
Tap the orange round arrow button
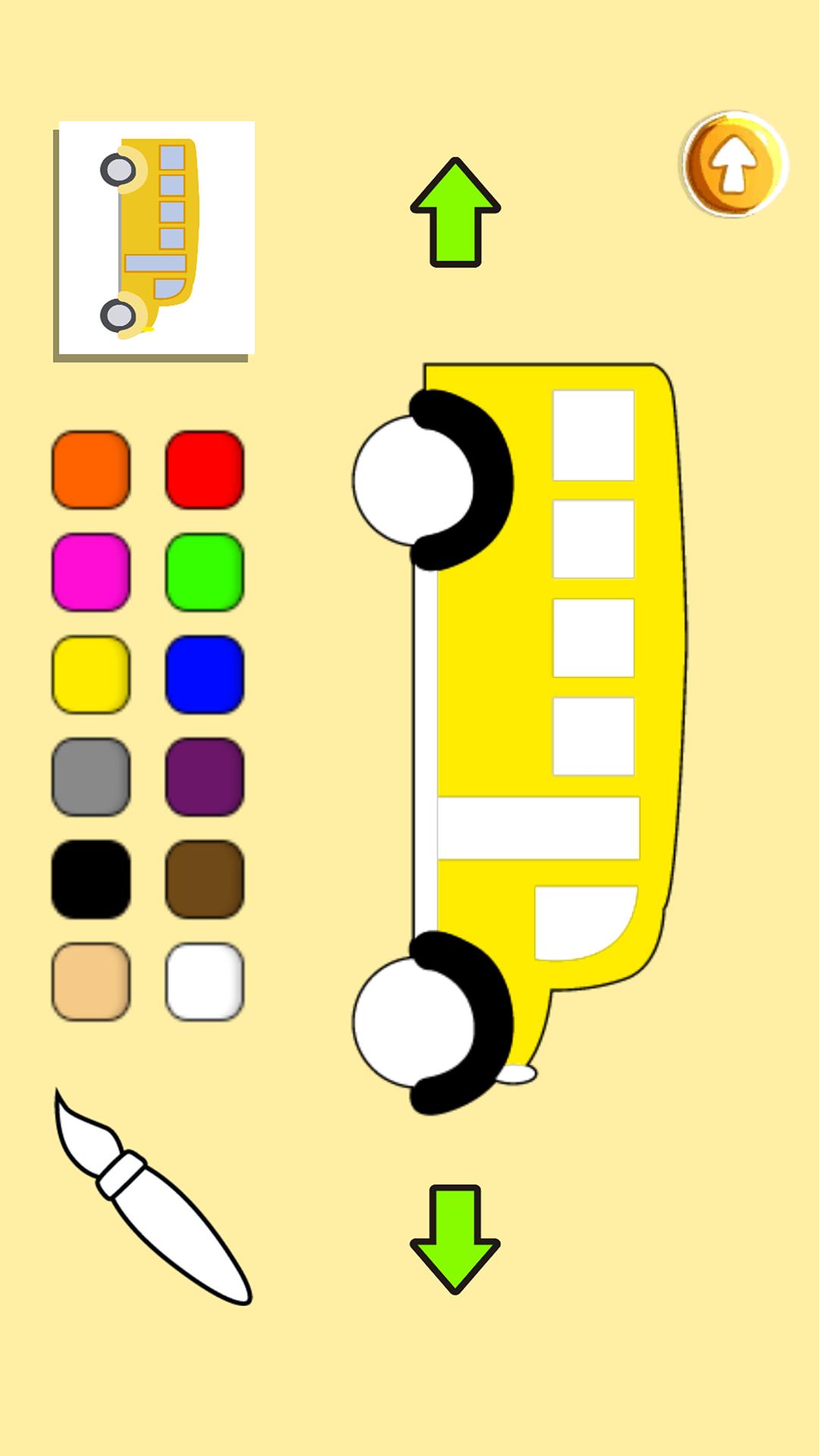pos(733,164)
